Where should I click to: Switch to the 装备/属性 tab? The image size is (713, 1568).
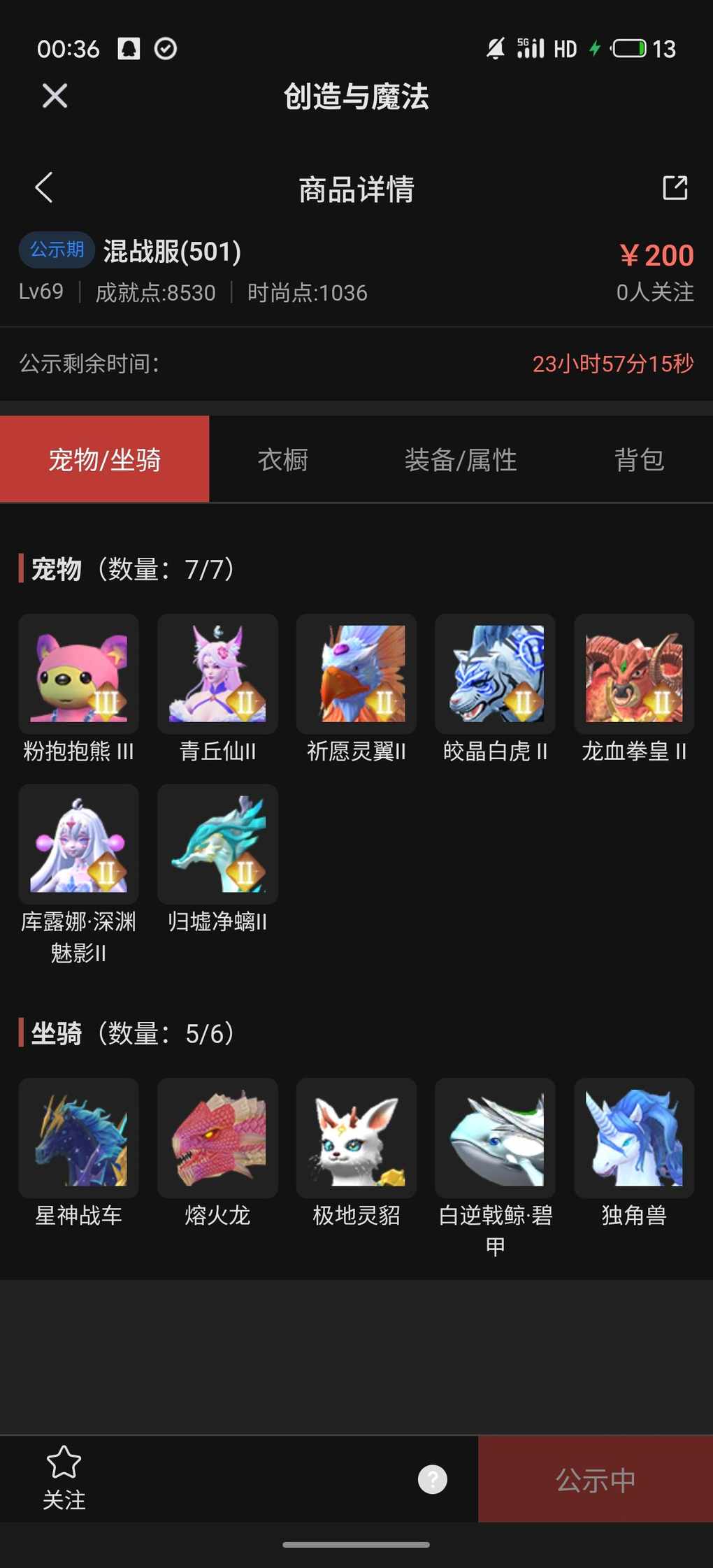point(460,460)
